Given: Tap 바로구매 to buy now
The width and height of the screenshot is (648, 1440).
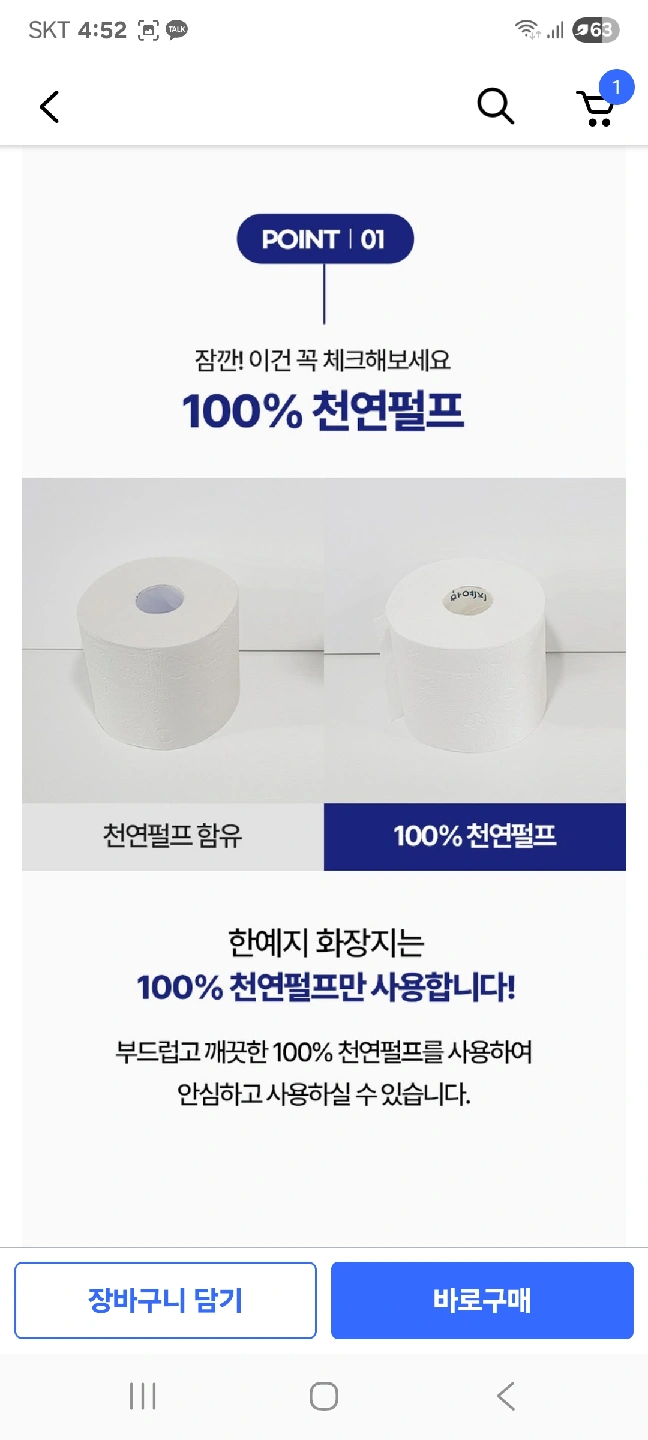Looking at the screenshot, I should point(482,1300).
